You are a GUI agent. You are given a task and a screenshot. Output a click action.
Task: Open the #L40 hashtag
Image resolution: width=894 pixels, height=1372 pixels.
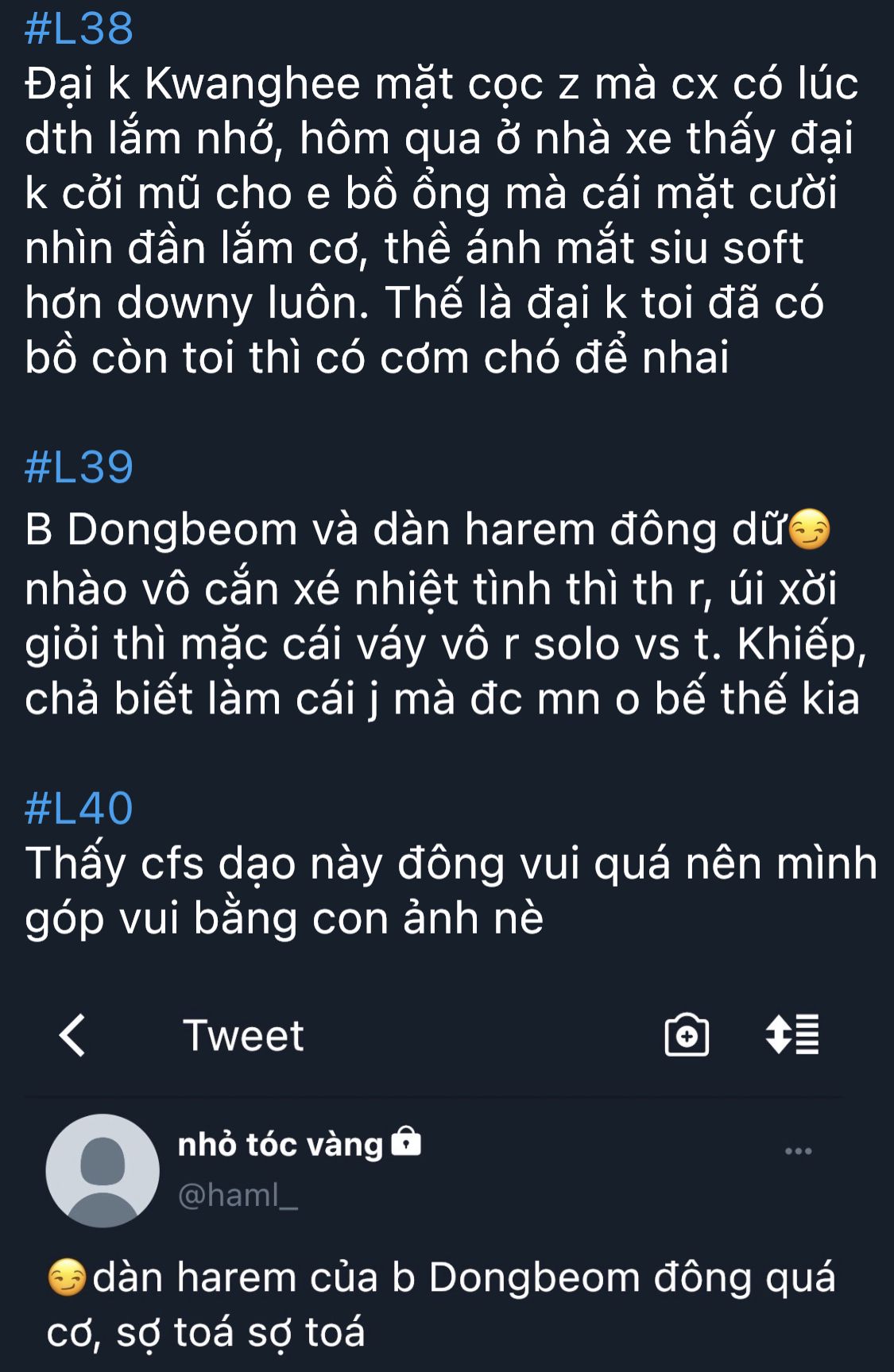click(79, 808)
